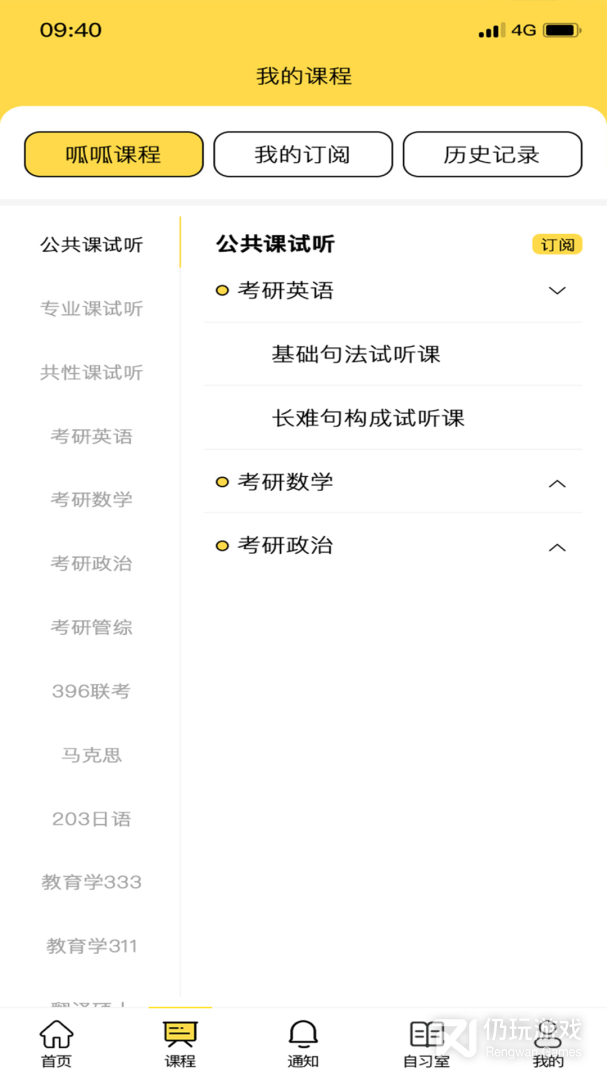Open 通知 notifications tab
This screenshot has width=607, height=1080.
303,1043
